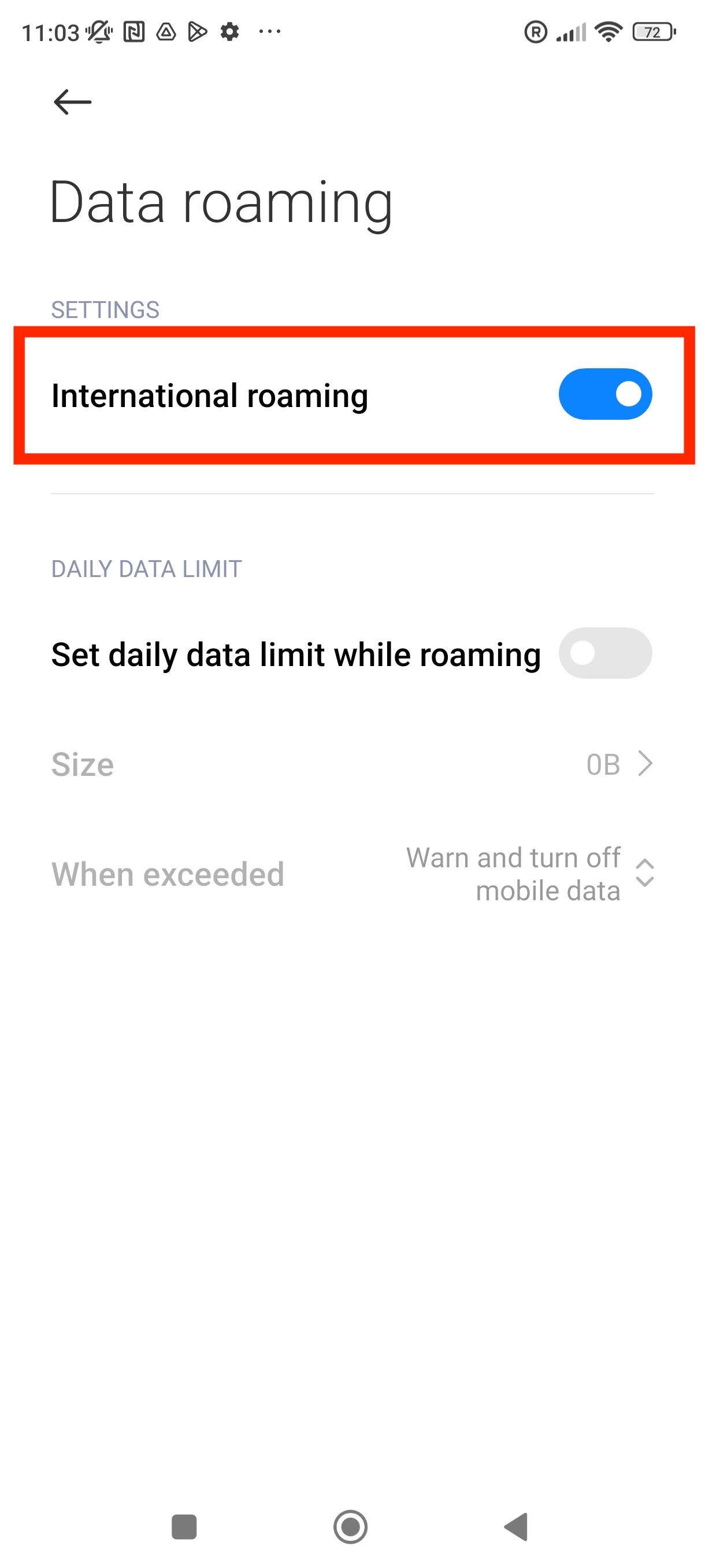
Task: Turn off International roaming
Action: 604,394
